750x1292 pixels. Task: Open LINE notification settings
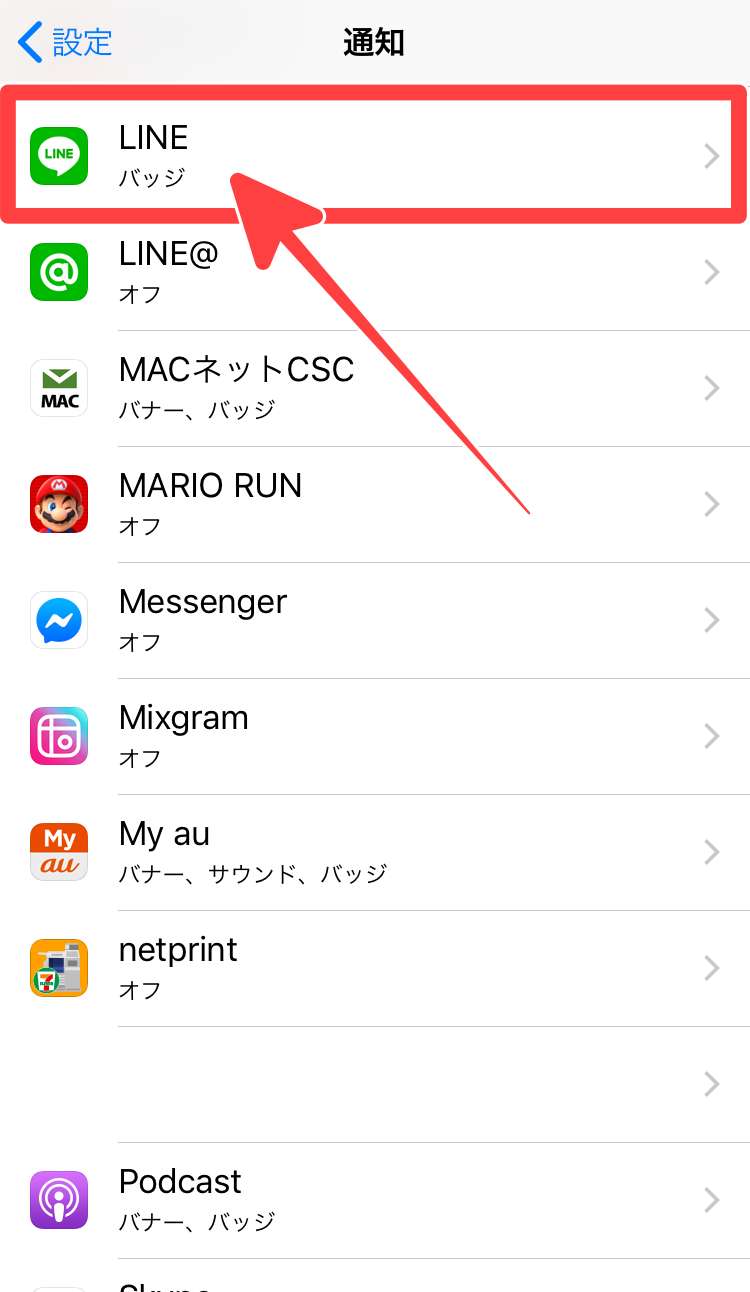[375, 155]
